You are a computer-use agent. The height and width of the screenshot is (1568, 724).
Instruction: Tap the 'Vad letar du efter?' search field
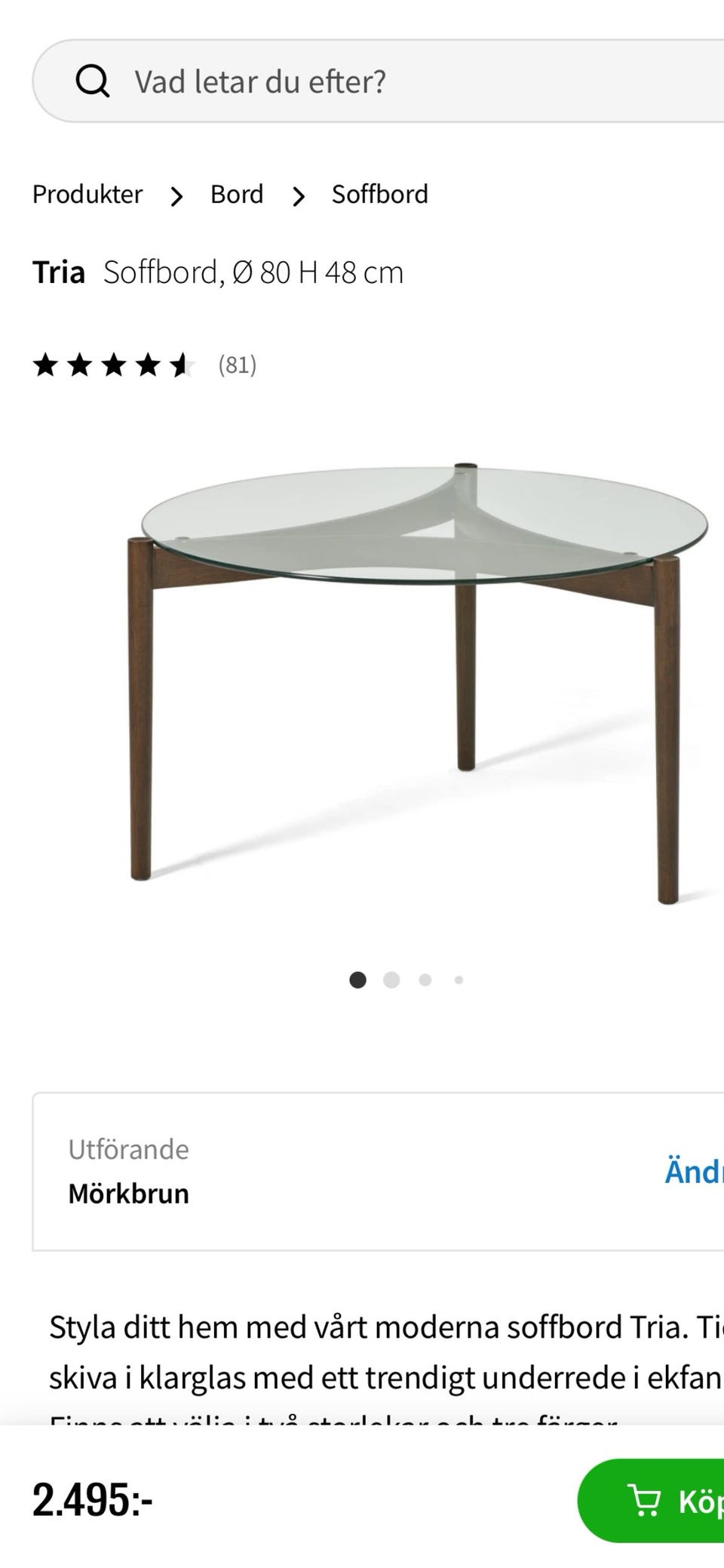[x=379, y=81]
